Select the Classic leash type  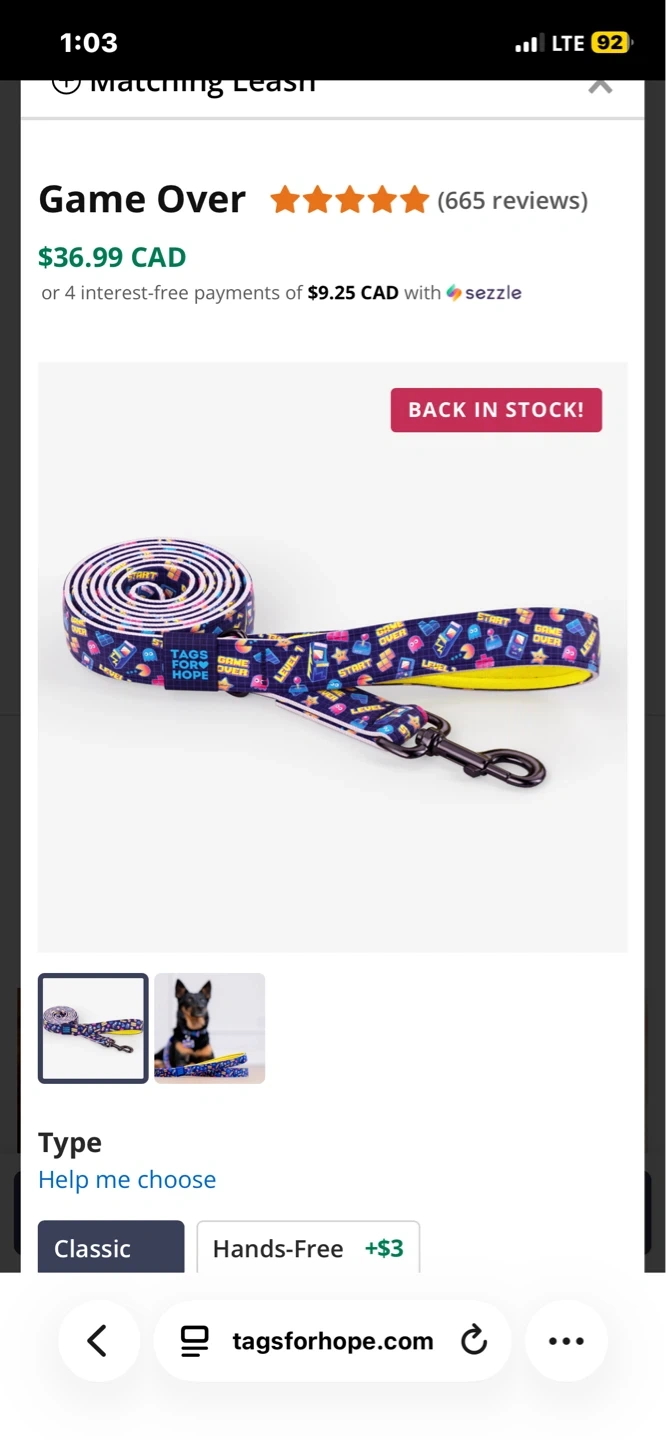click(x=111, y=1247)
